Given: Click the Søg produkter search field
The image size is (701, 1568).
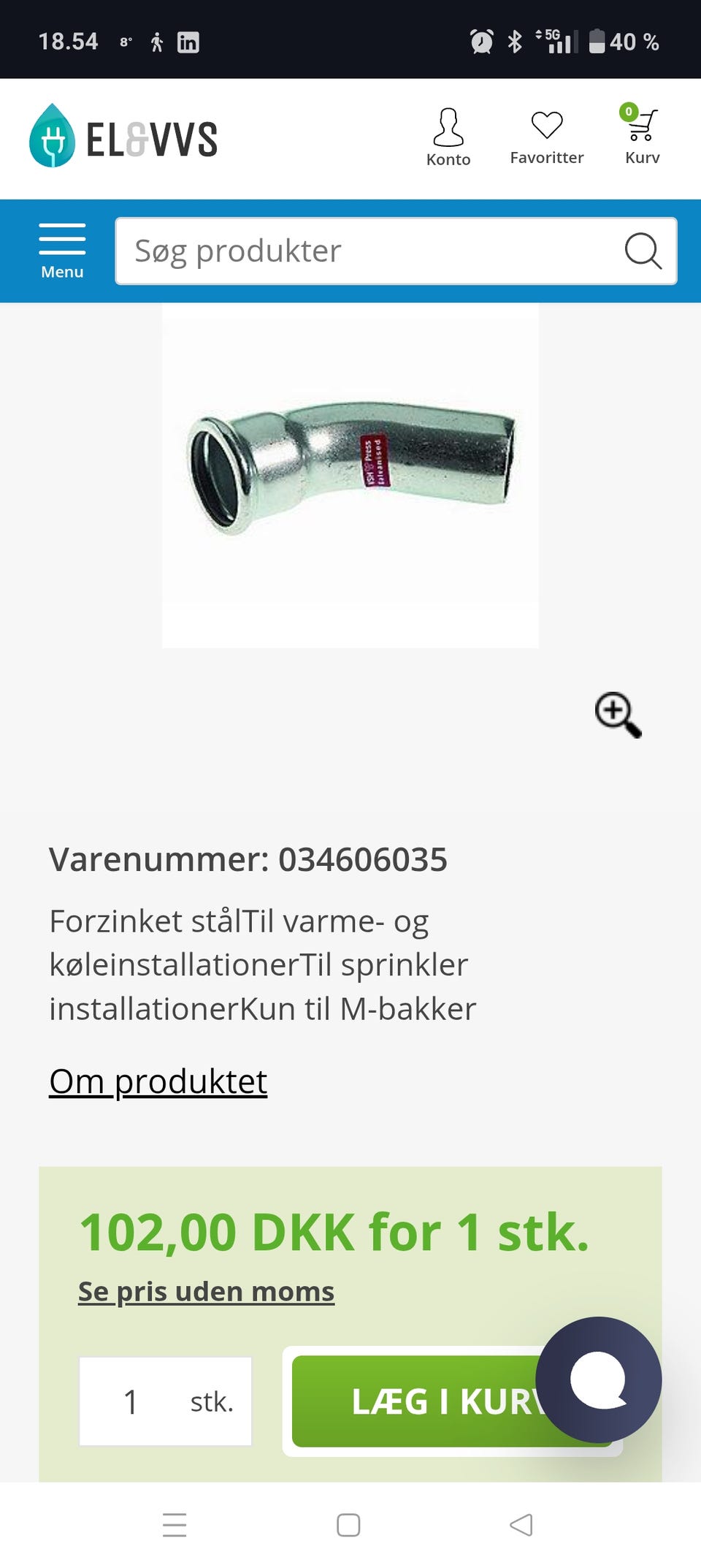Looking at the screenshot, I should coord(365,251).
